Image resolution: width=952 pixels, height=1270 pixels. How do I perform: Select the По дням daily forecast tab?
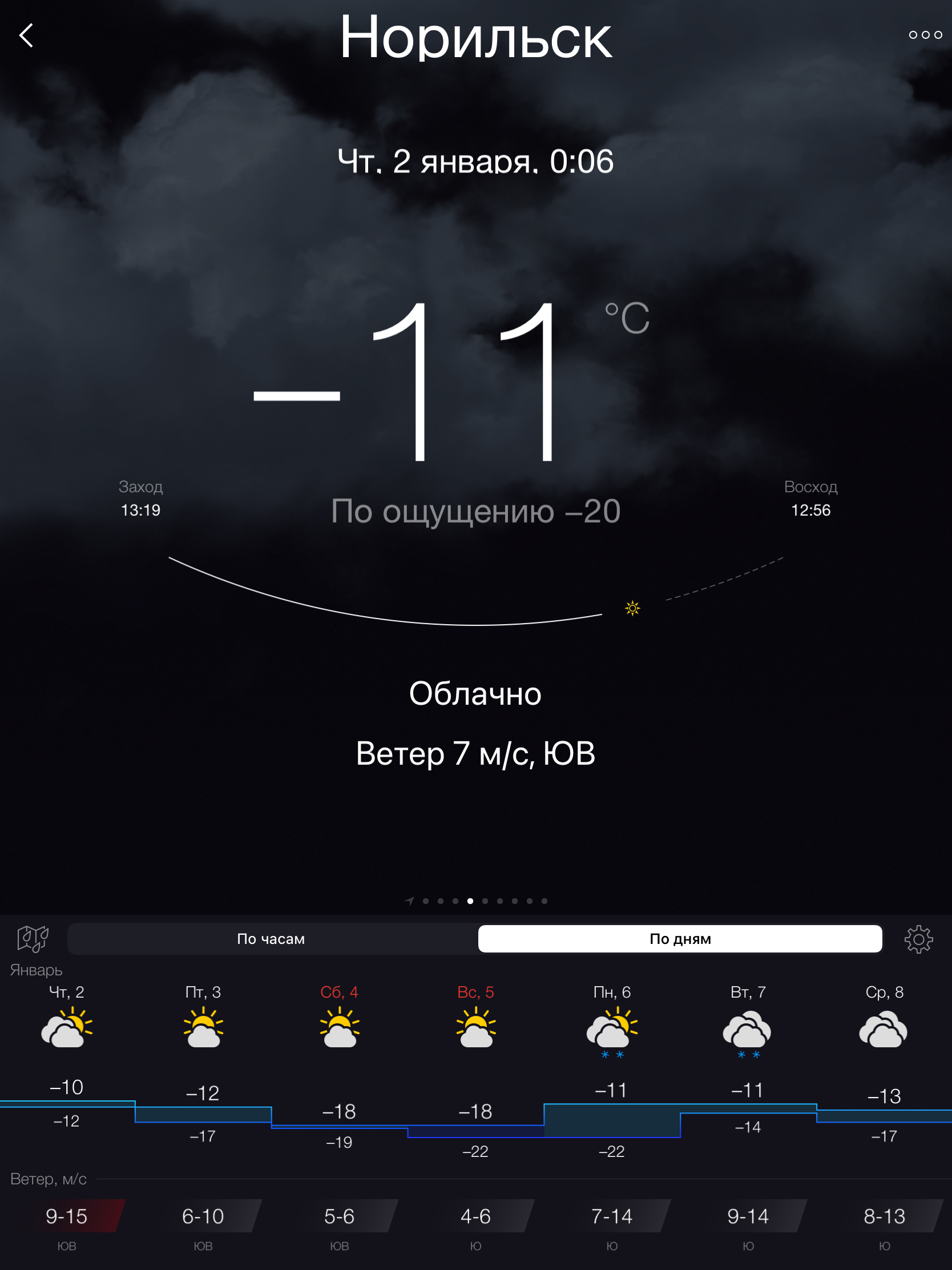679,939
